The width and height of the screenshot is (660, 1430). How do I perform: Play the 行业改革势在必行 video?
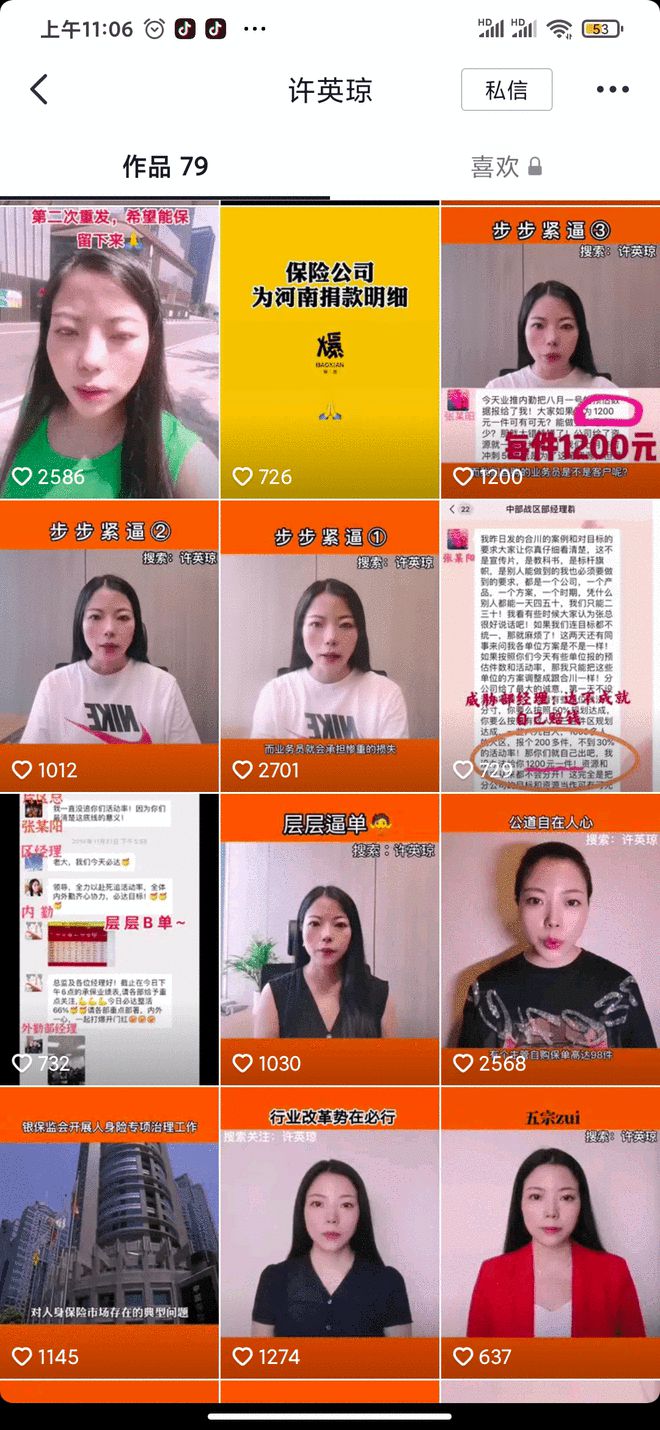[x=329, y=1232]
